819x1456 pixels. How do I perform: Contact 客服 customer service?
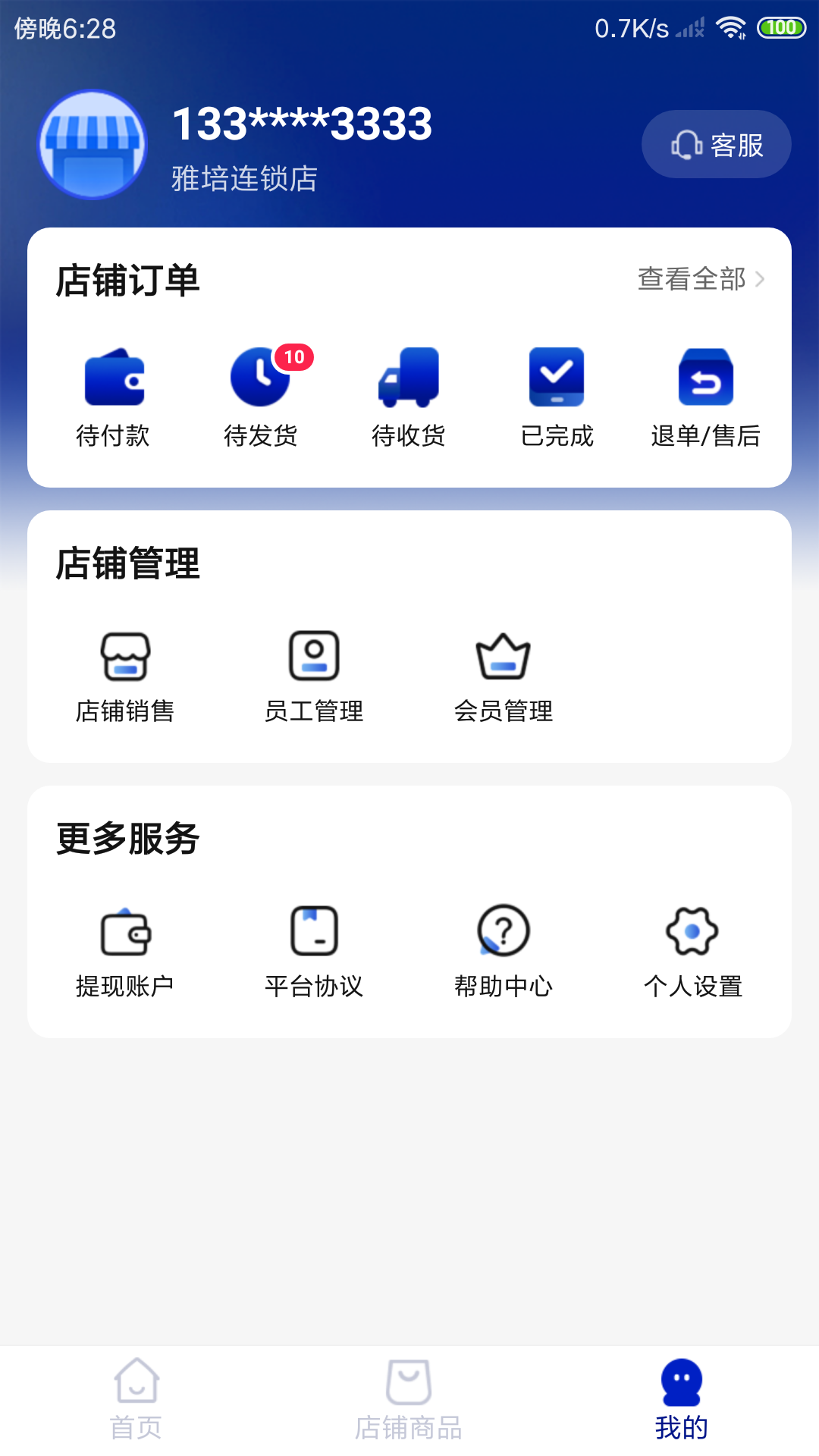point(716,144)
